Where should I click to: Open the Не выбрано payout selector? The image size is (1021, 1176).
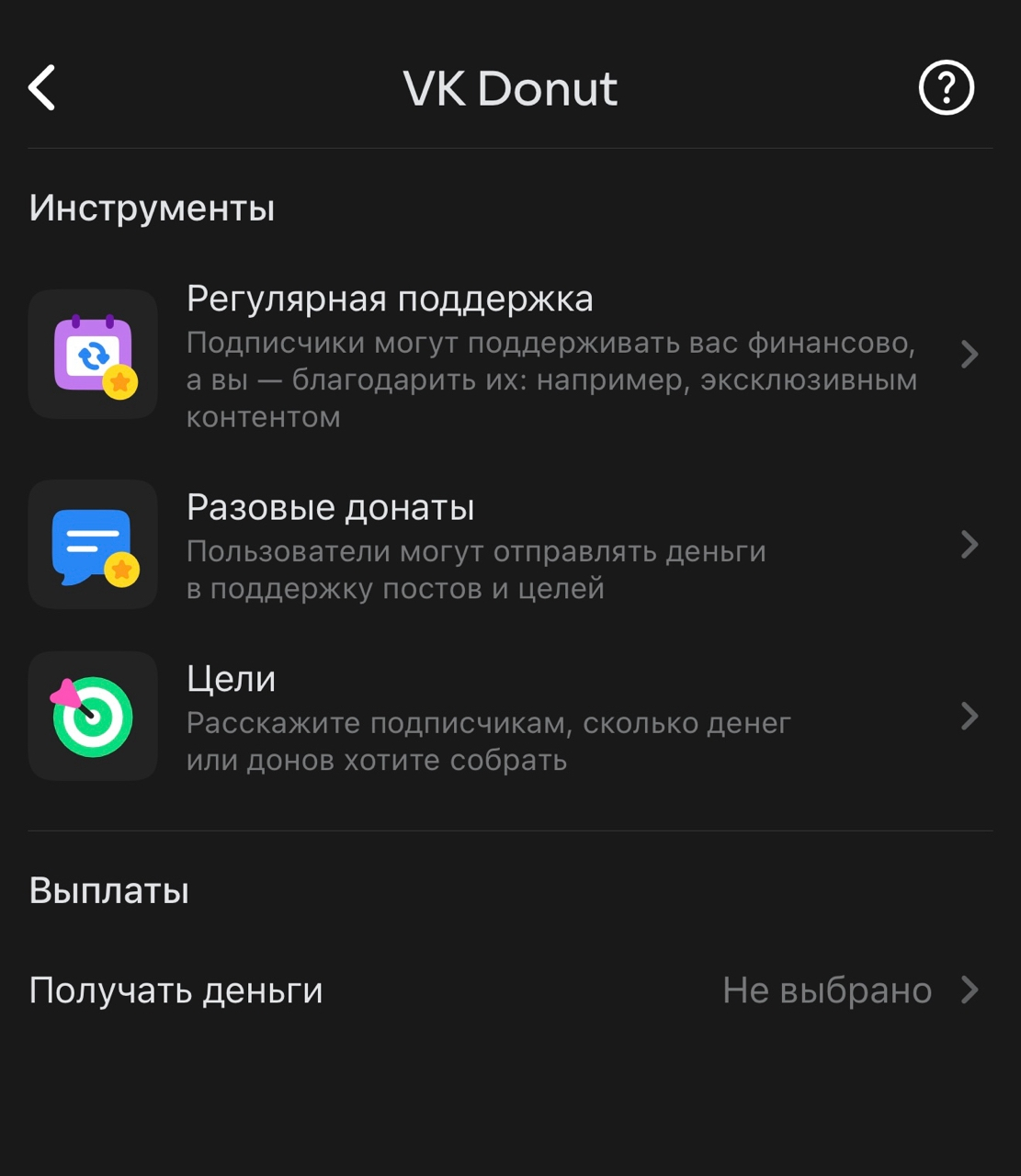click(827, 989)
